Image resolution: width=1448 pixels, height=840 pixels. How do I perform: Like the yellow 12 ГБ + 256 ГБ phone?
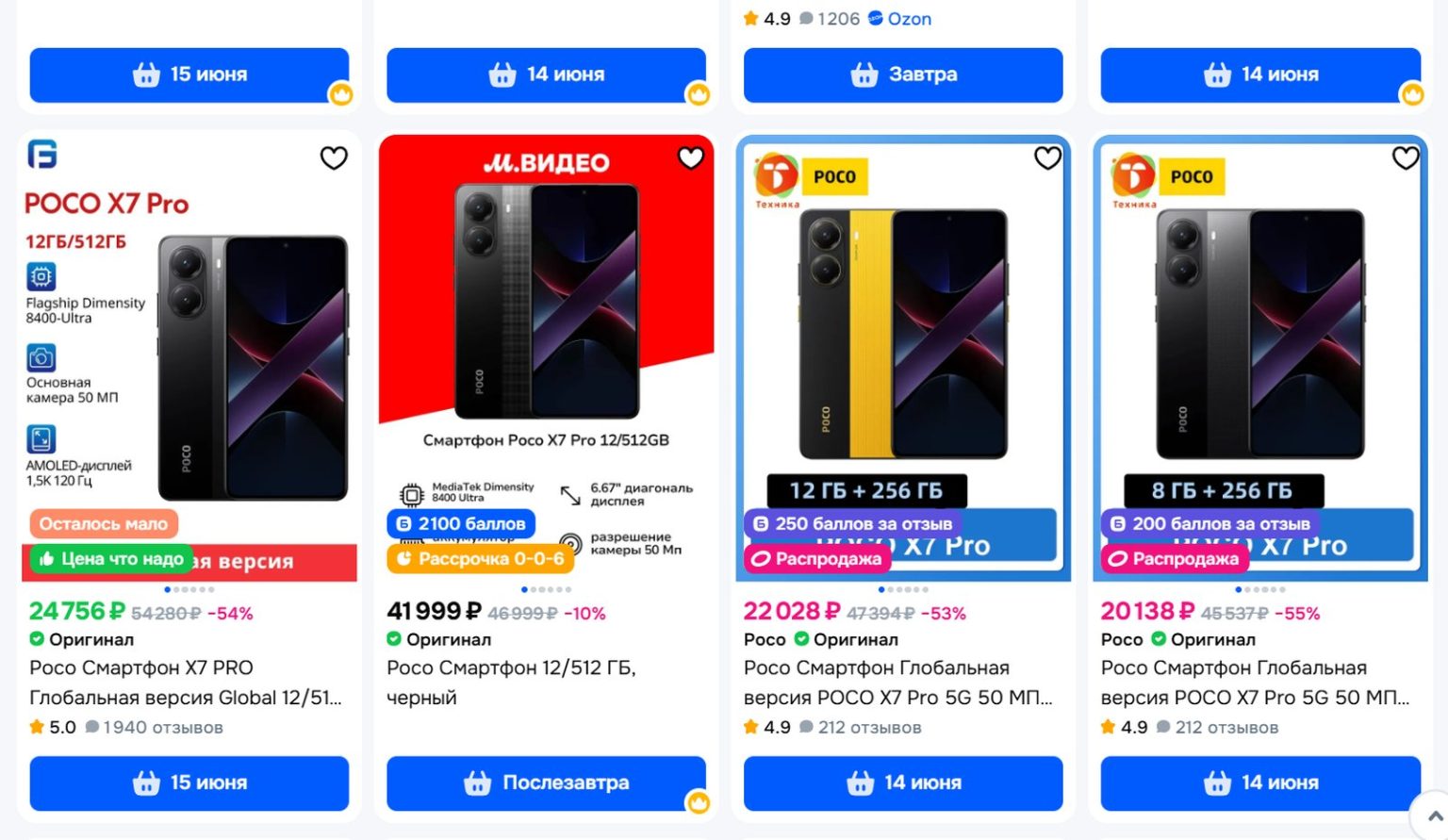(1047, 158)
